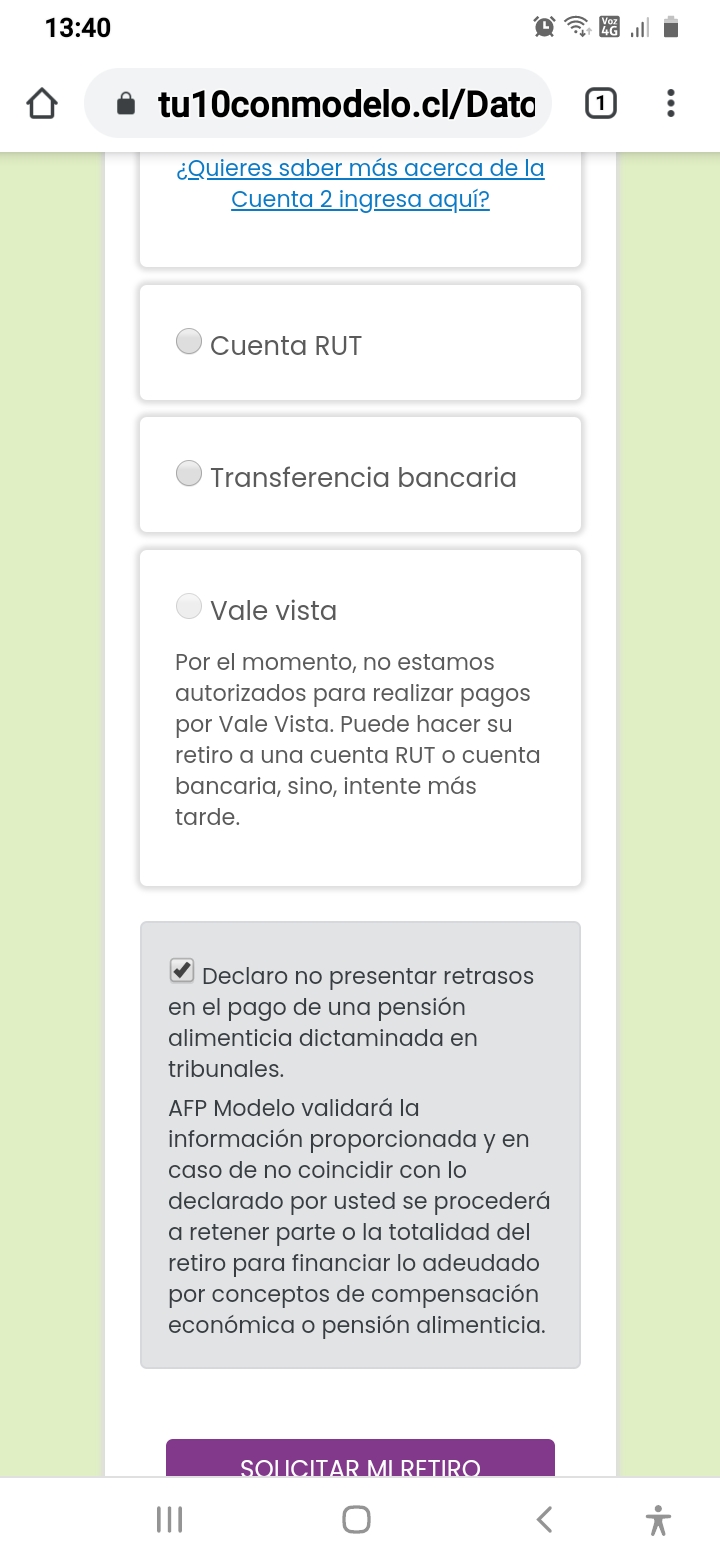This screenshot has height=1560, width=720.
Task: Open the browser home page icon
Action: (41, 103)
